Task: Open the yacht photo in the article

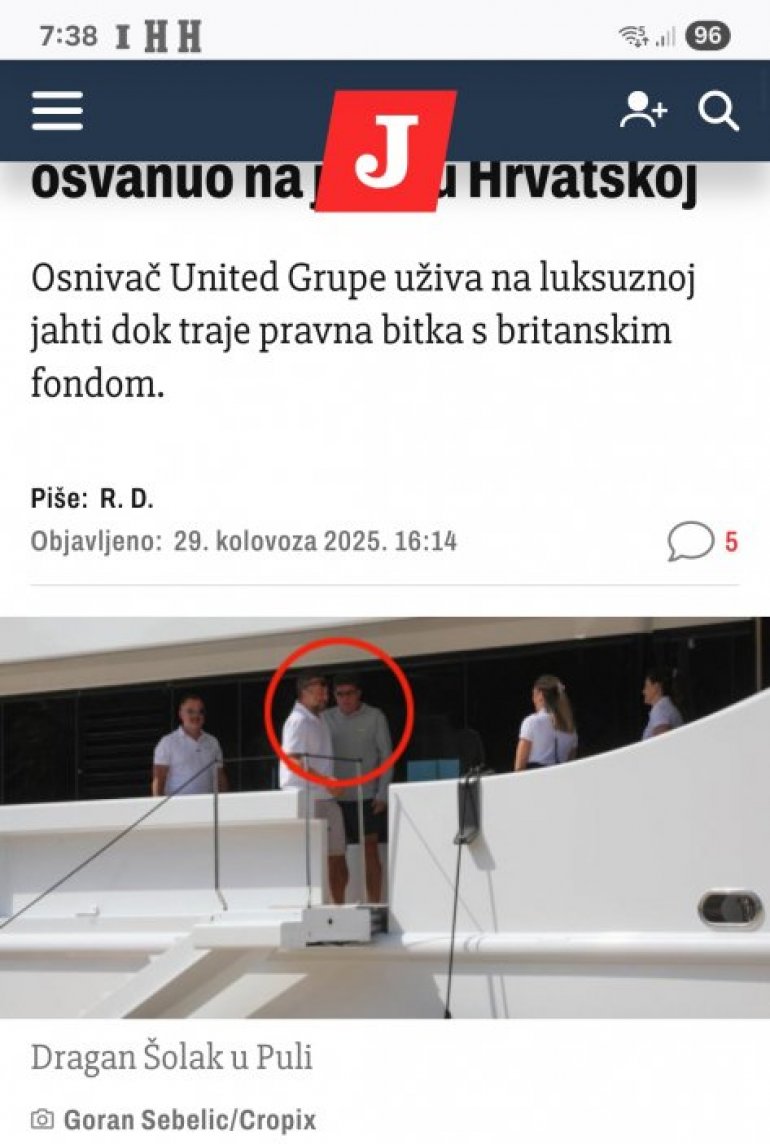Action: [385, 817]
